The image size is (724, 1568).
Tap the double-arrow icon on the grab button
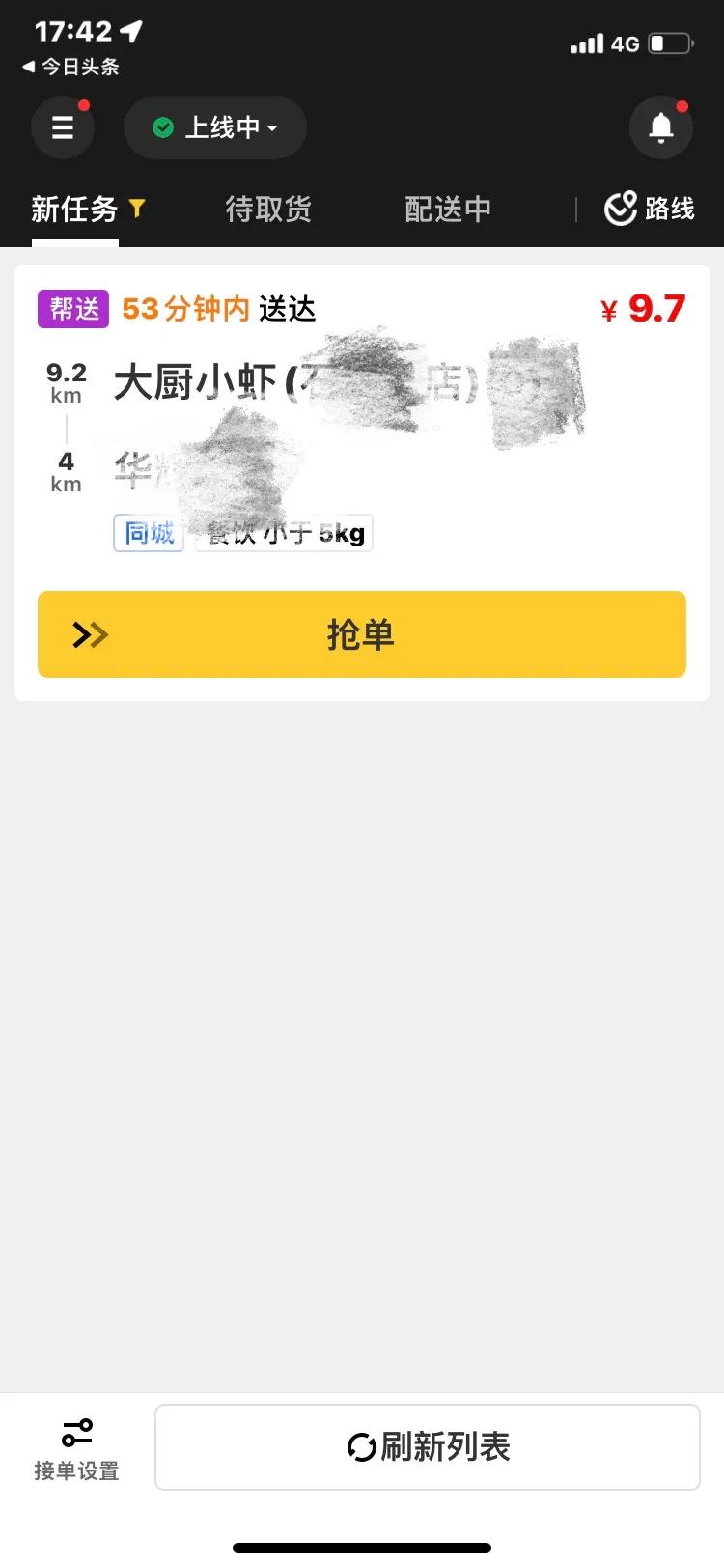(x=89, y=634)
